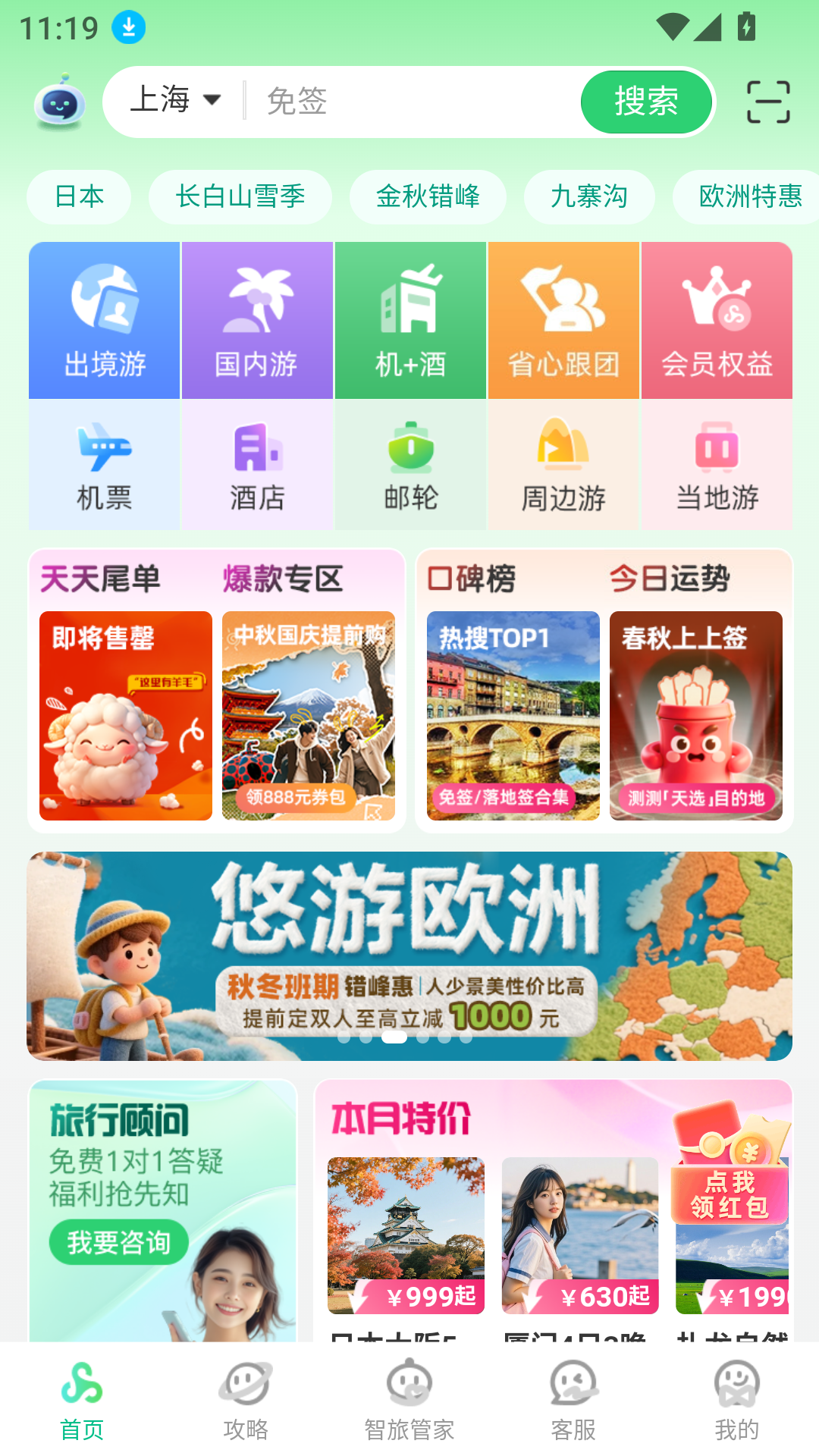The image size is (819, 1456).
Task: Open the robot assistant icon
Action: click(x=60, y=102)
